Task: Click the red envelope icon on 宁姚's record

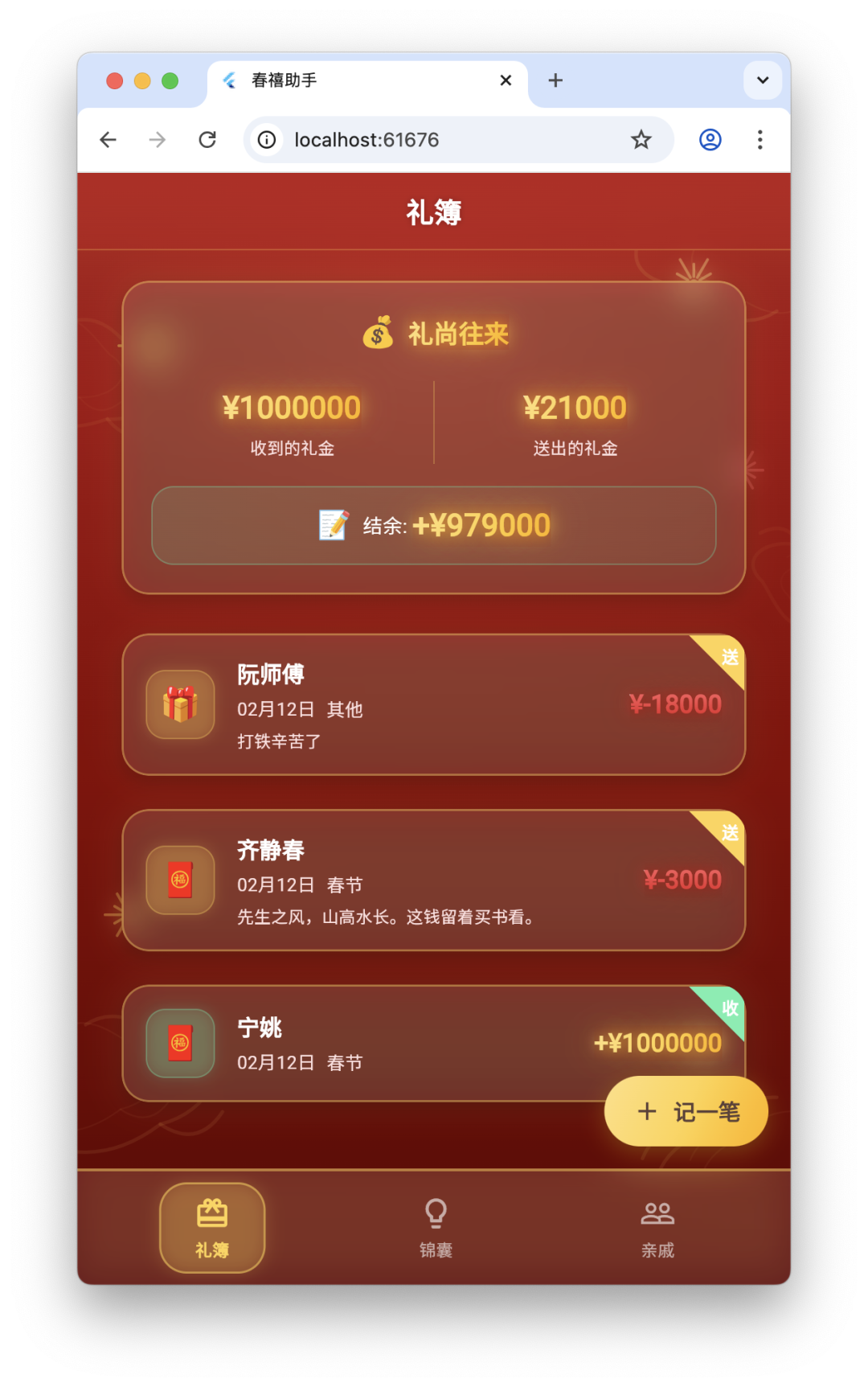Action: (x=179, y=1043)
